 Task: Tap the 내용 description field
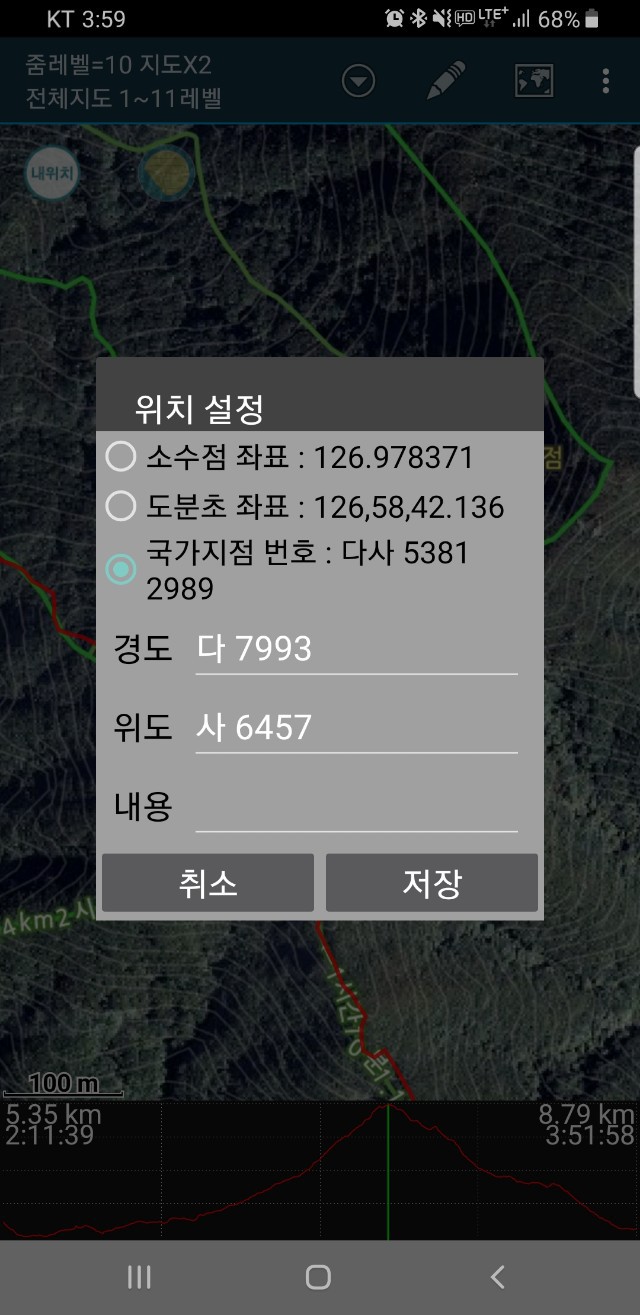click(356, 806)
